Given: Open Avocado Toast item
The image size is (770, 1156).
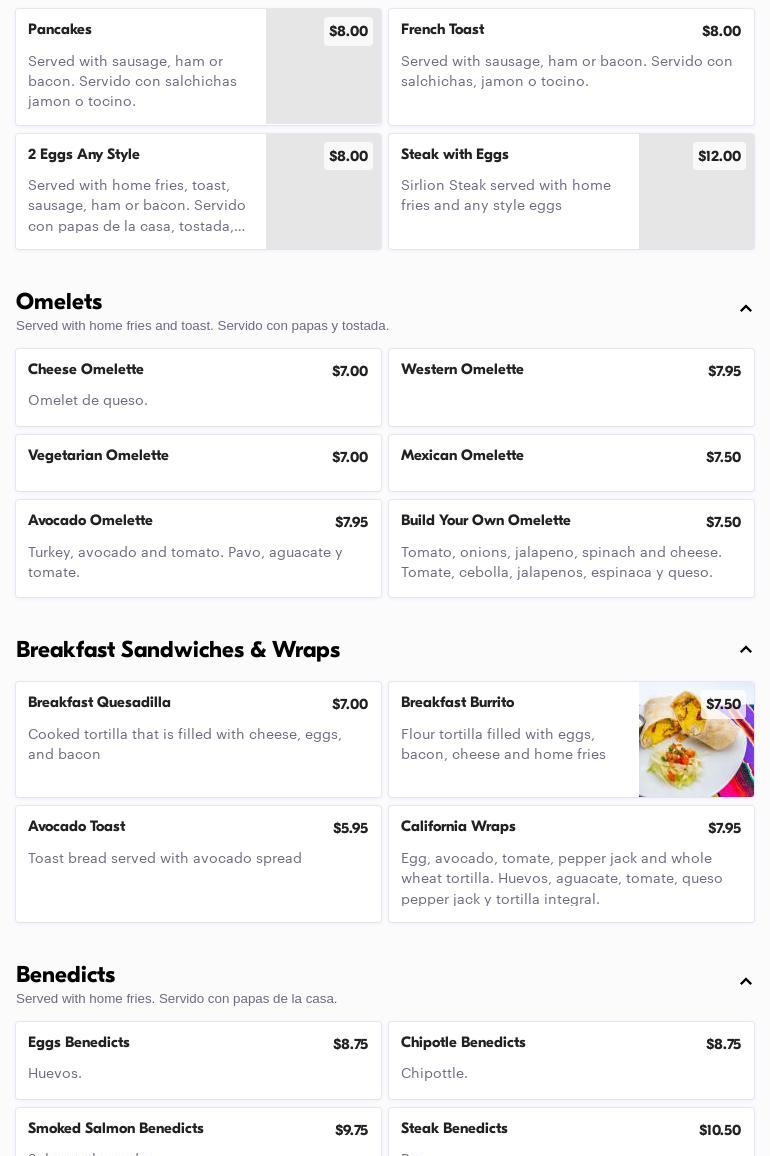Looking at the screenshot, I should tap(198, 863).
